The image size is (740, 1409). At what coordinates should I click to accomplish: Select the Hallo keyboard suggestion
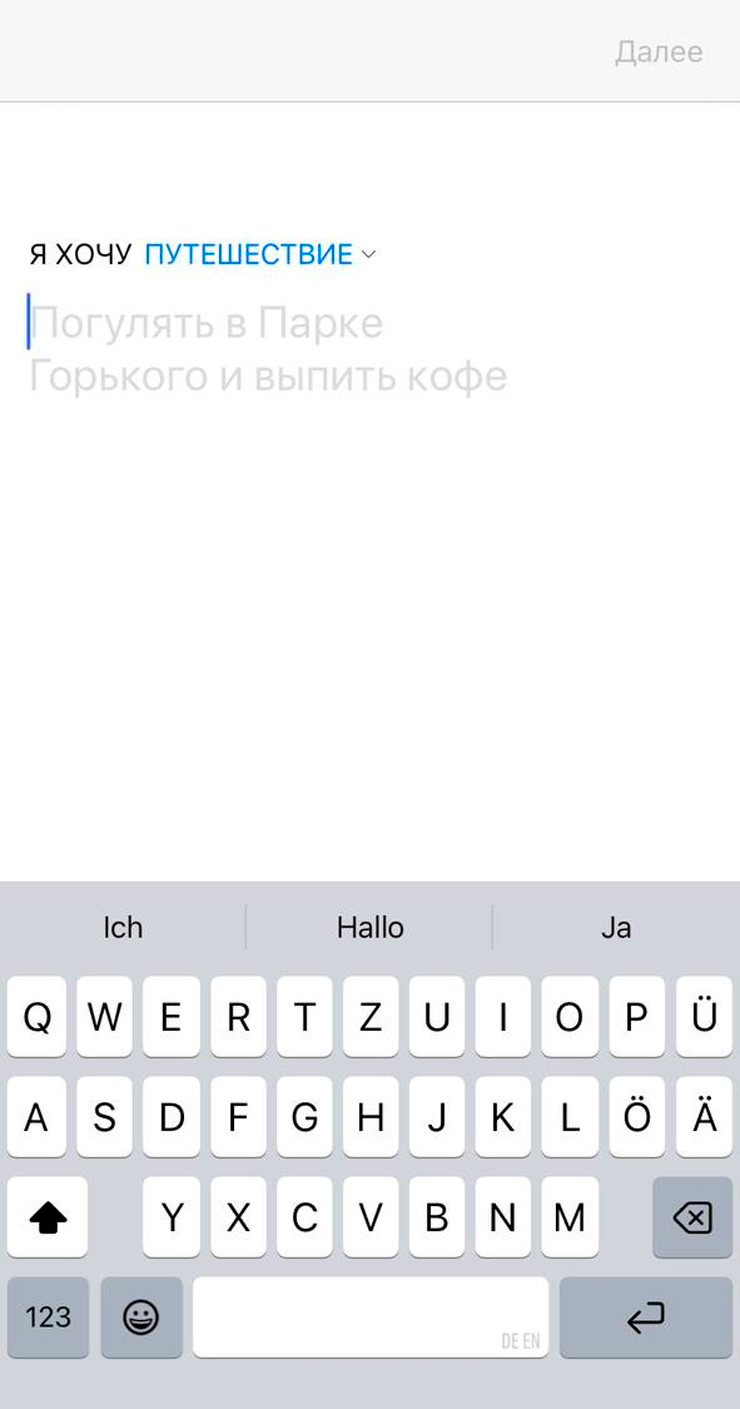pyautogui.click(x=370, y=927)
